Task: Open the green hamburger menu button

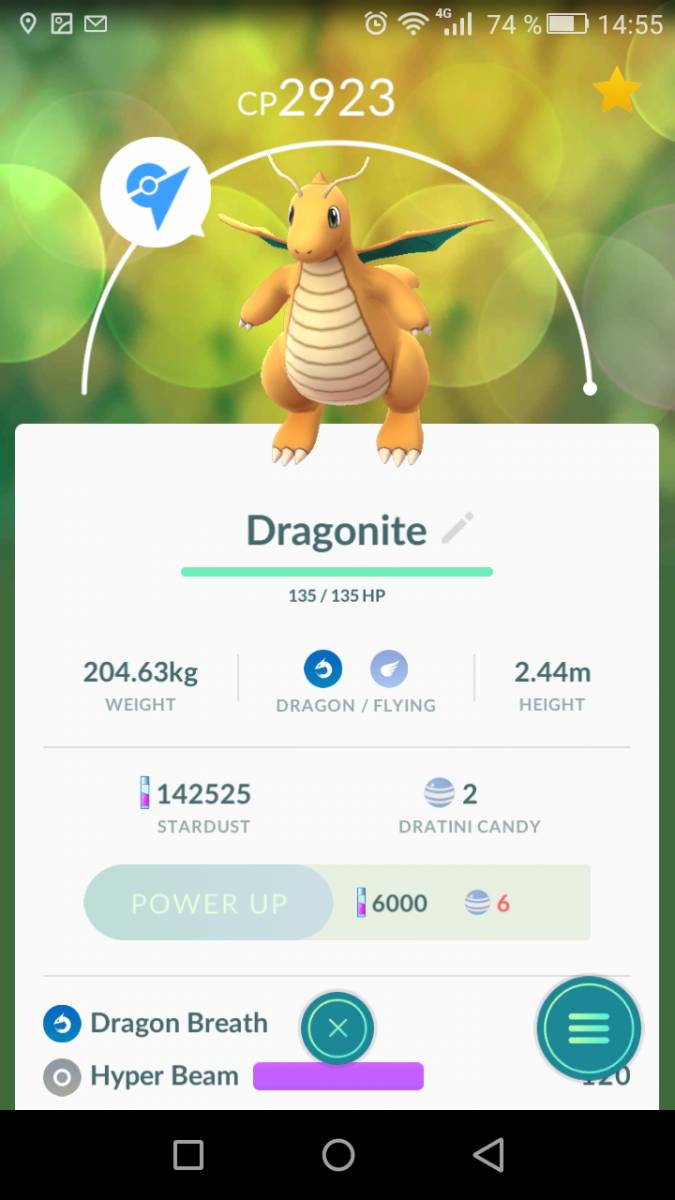Action: point(589,1028)
